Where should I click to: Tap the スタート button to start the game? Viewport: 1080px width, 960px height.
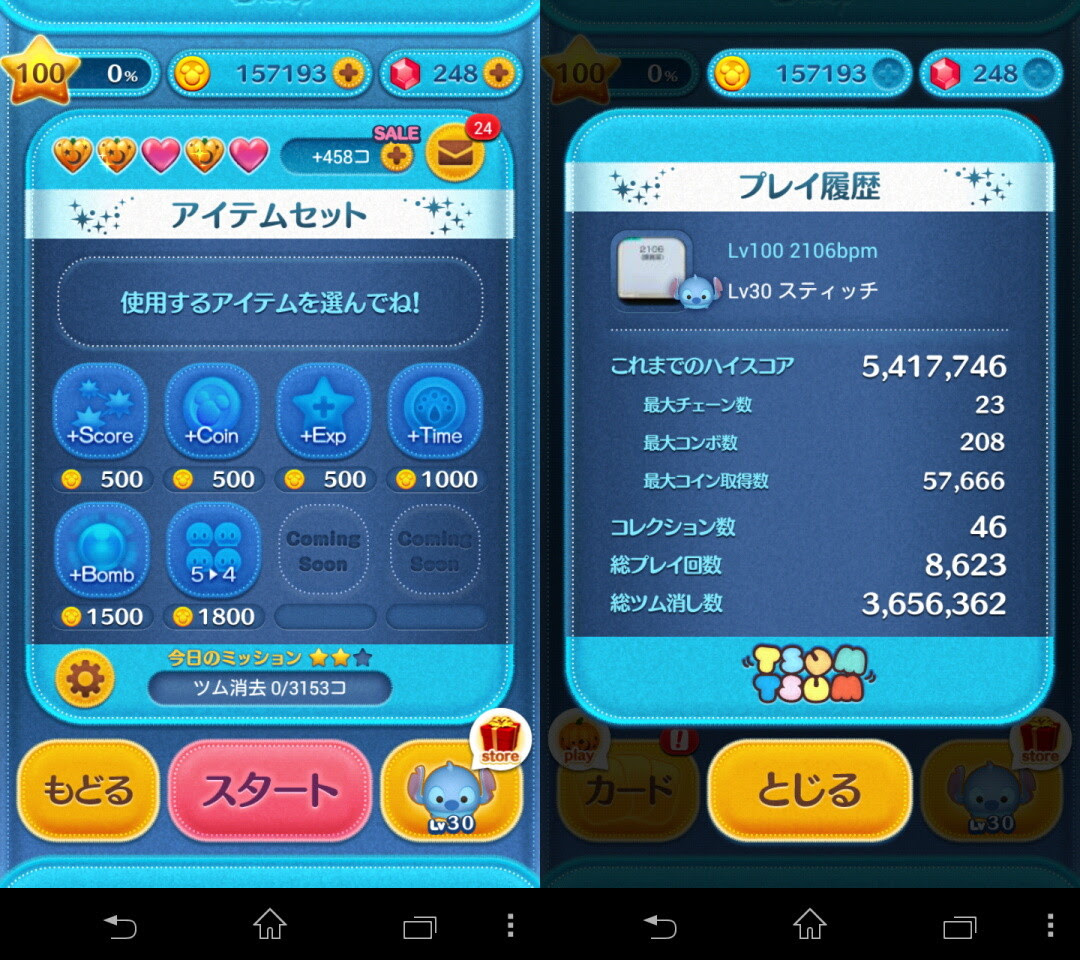point(270,791)
